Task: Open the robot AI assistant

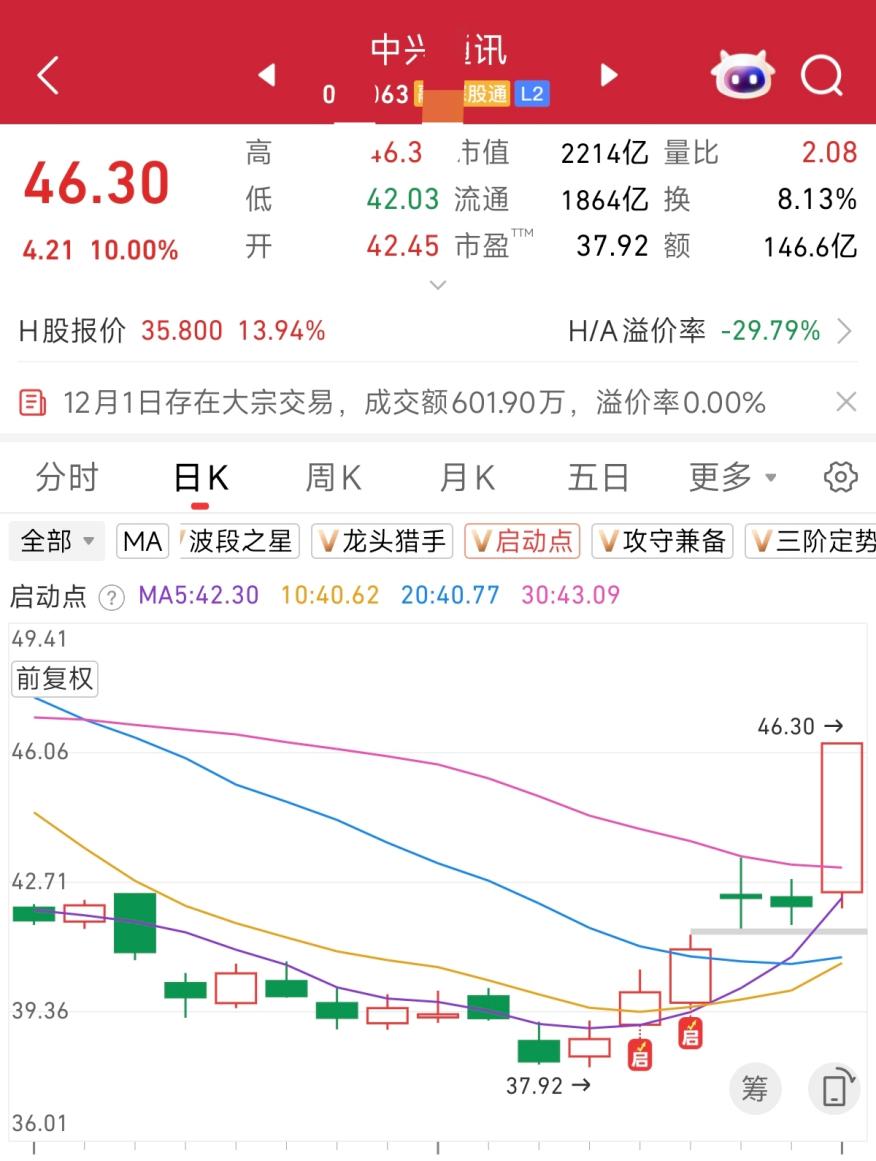Action: point(742,75)
